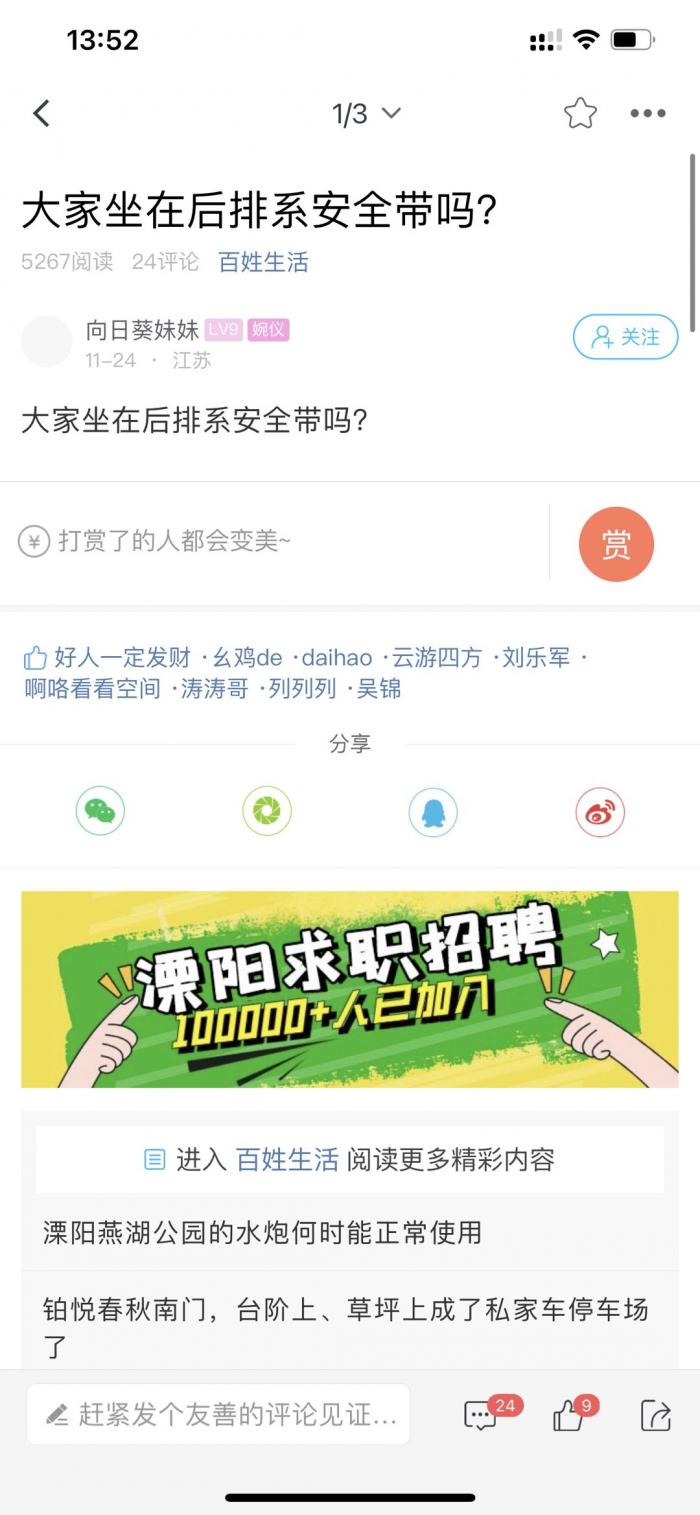Expand the 1/3 page selector
This screenshot has height=1515, width=700.
coord(366,114)
